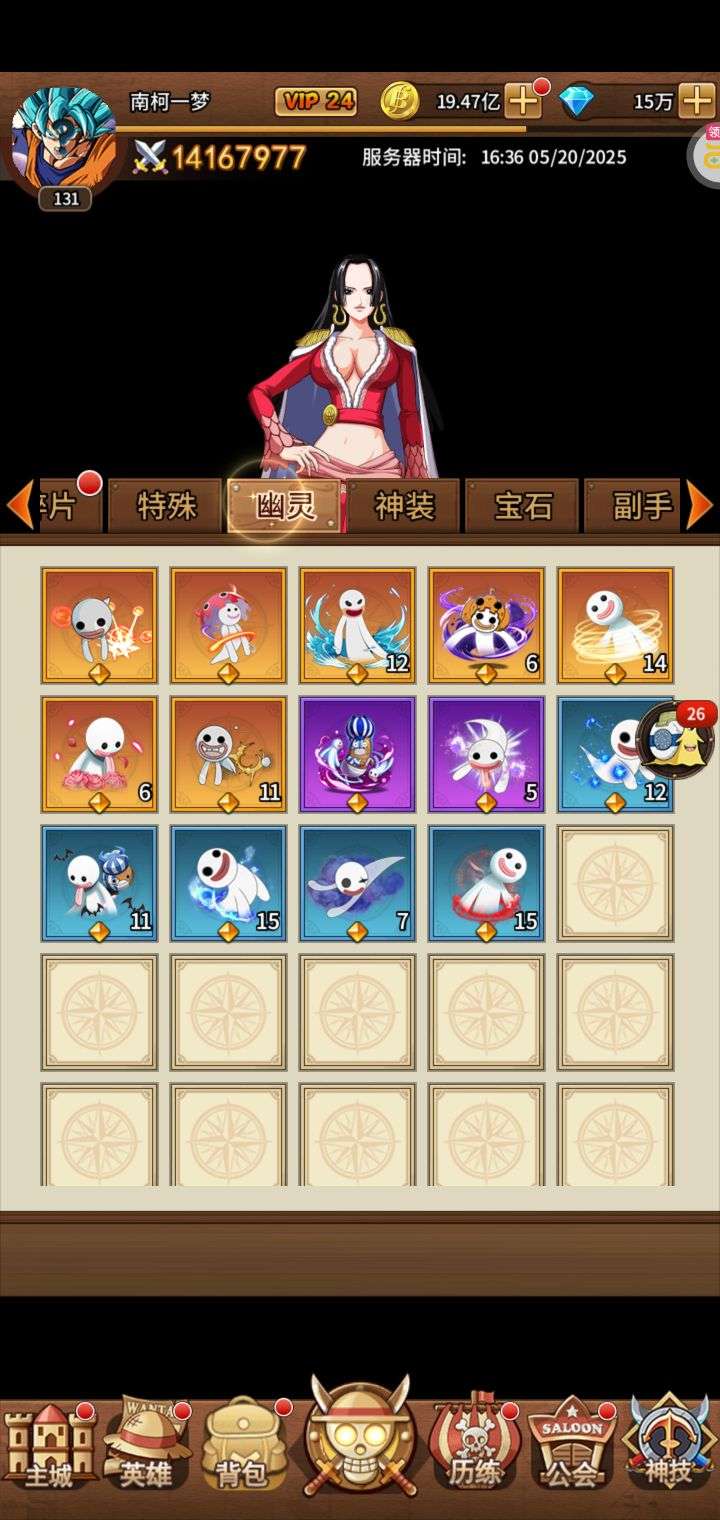Open the 神技 section
720x1520 pixels.
(x=668, y=1445)
